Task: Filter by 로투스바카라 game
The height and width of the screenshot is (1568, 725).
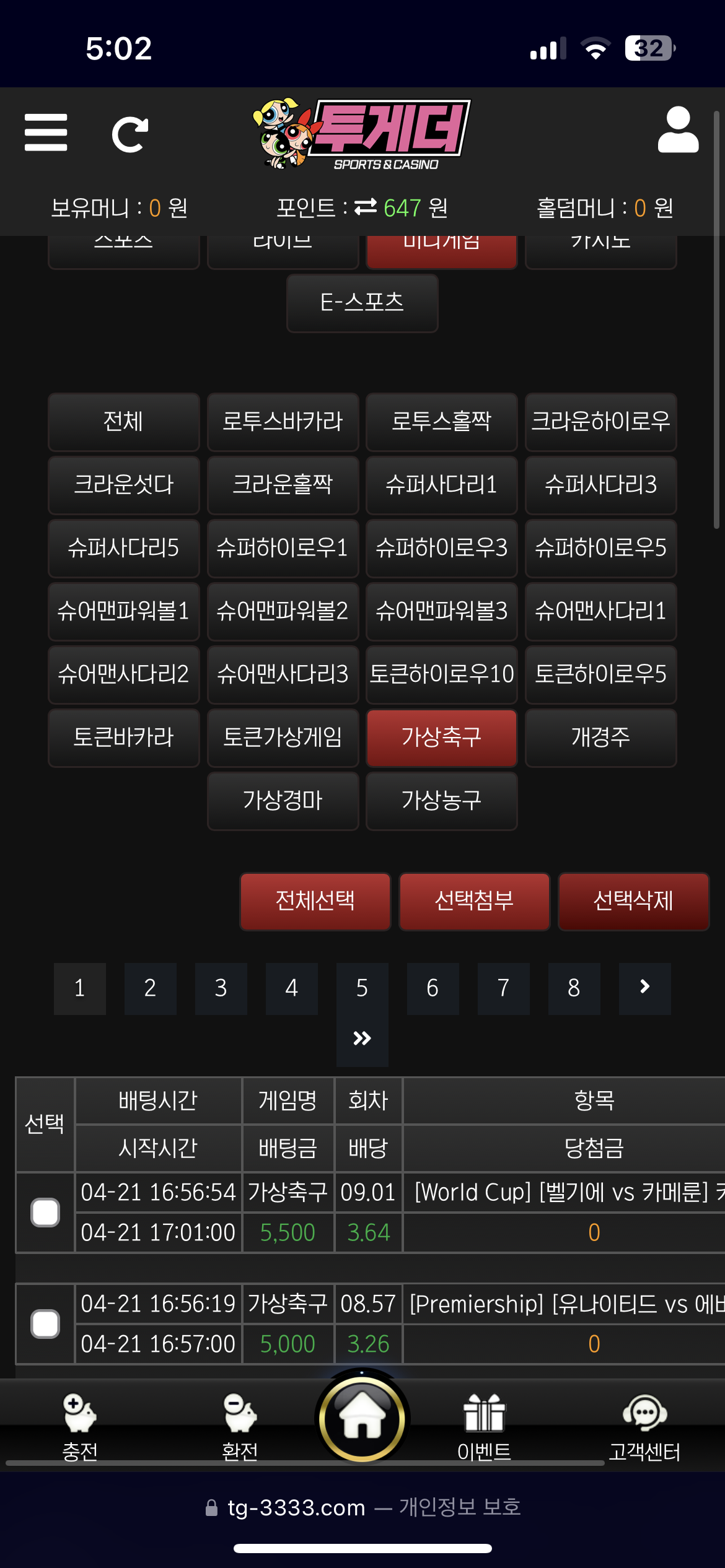Action: click(x=283, y=422)
